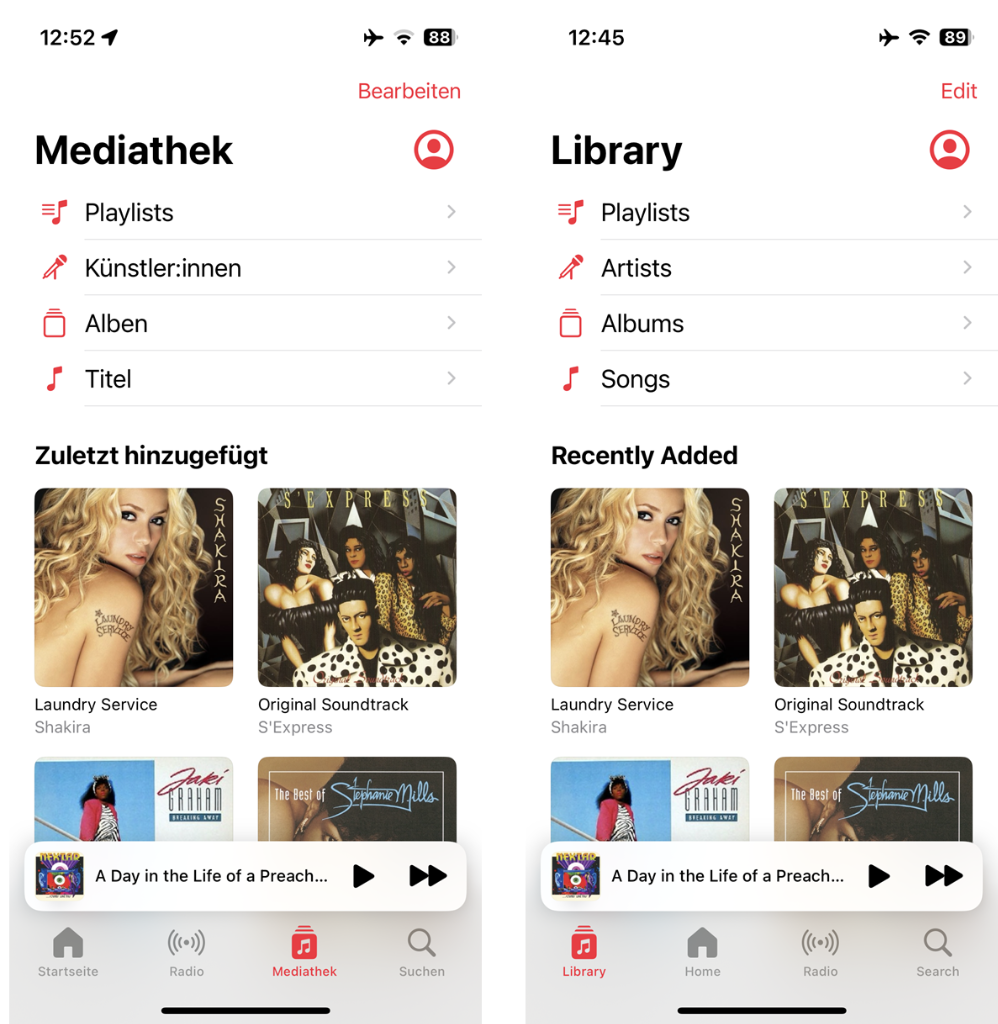Open the Titel row
The height and width of the screenshot is (1024, 998).
click(x=258, y=379)
